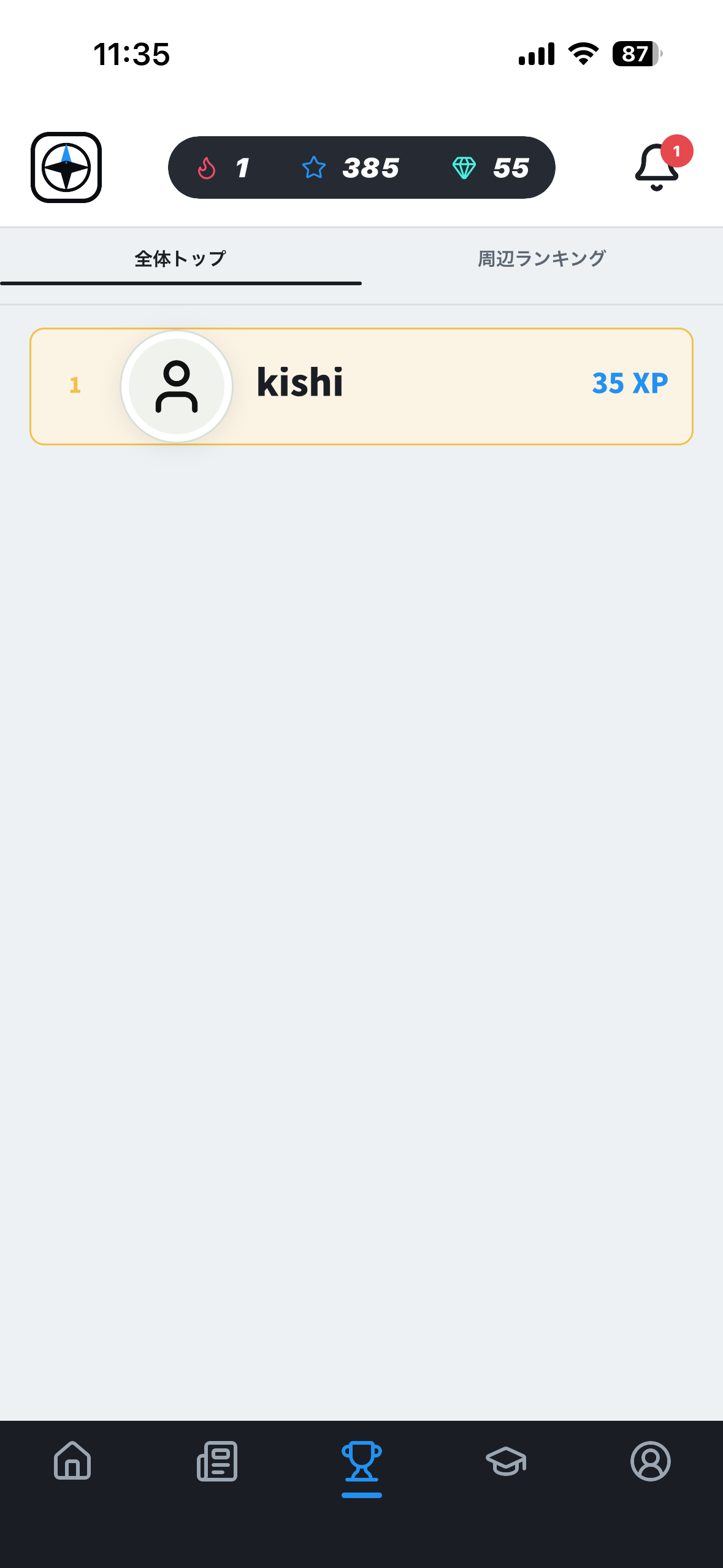Open the profile tab
This screenshot has width=723, height=1568.
coord(651,1461)
